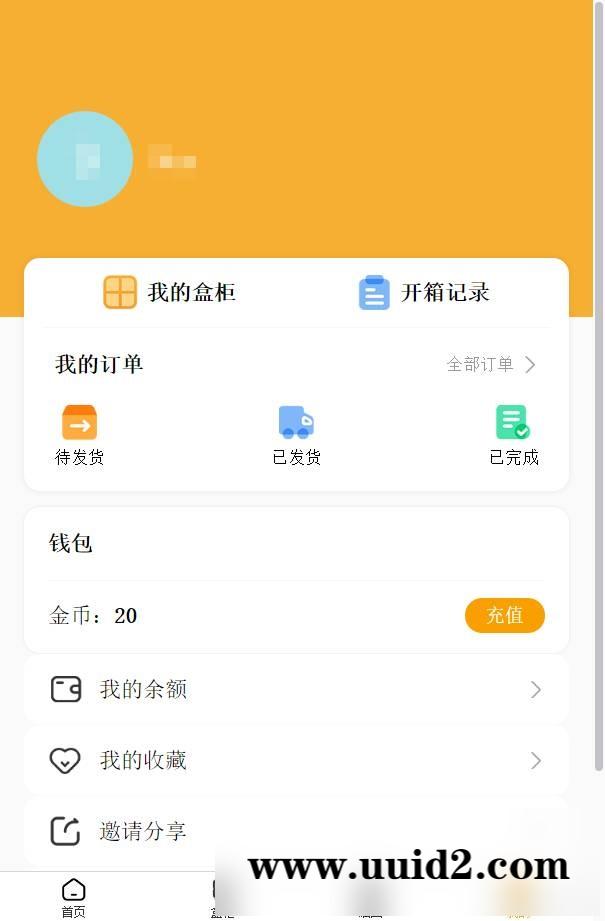The height and width of the screenshot is (921, 605).
Task: Open 开箱记录 (box opening records)
Action: [x=424, y=293]
